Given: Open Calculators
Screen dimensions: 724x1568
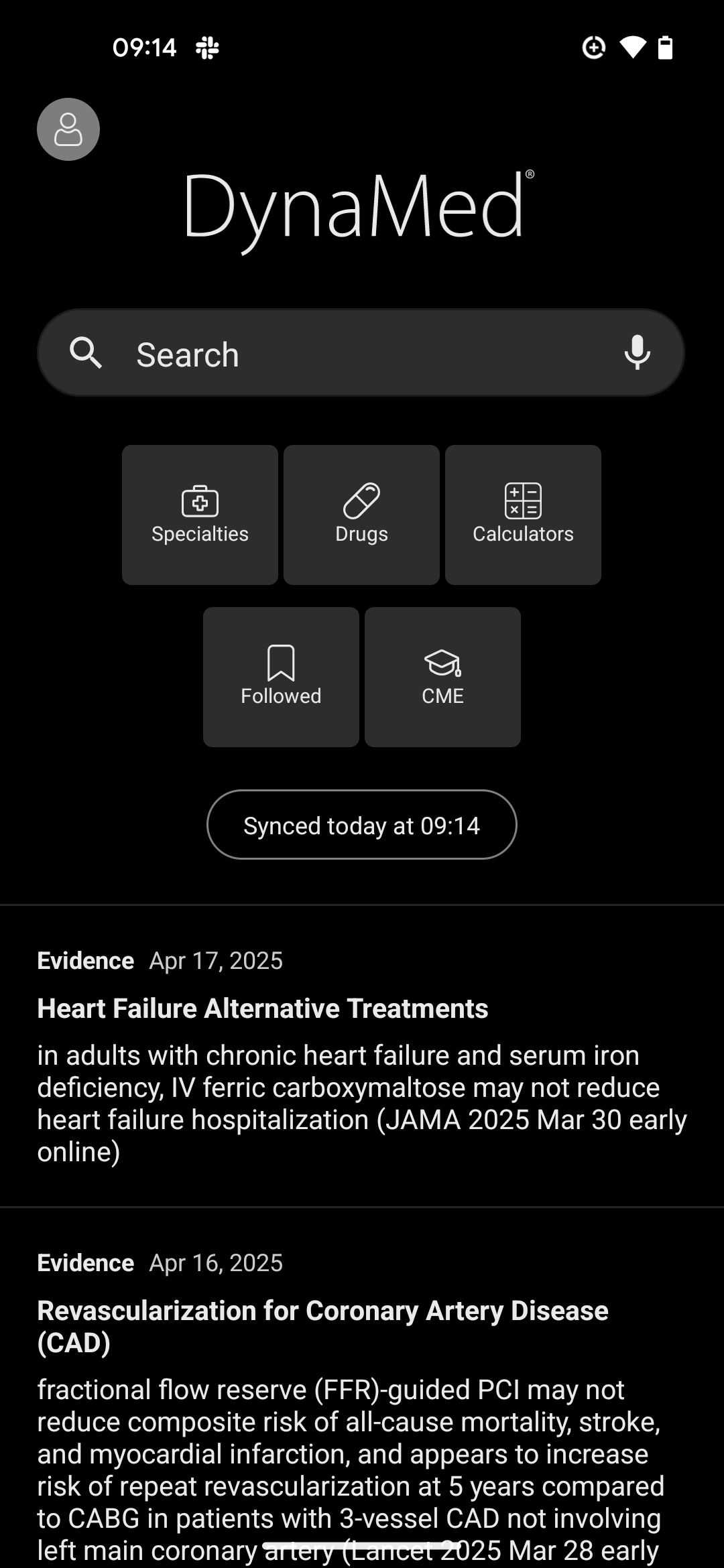Looking at the screenshot, I should [523, 515].
